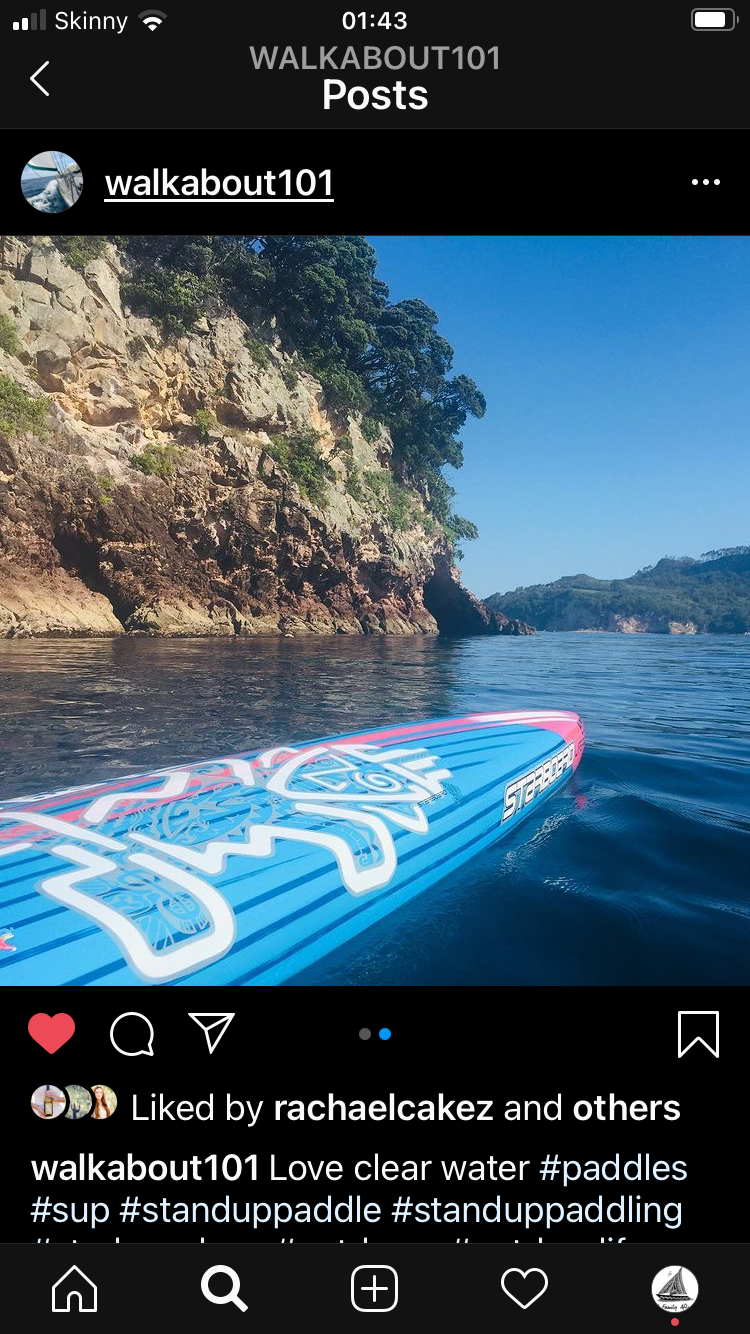View rachaelcakez's profile from likes line

point(383,1107)
